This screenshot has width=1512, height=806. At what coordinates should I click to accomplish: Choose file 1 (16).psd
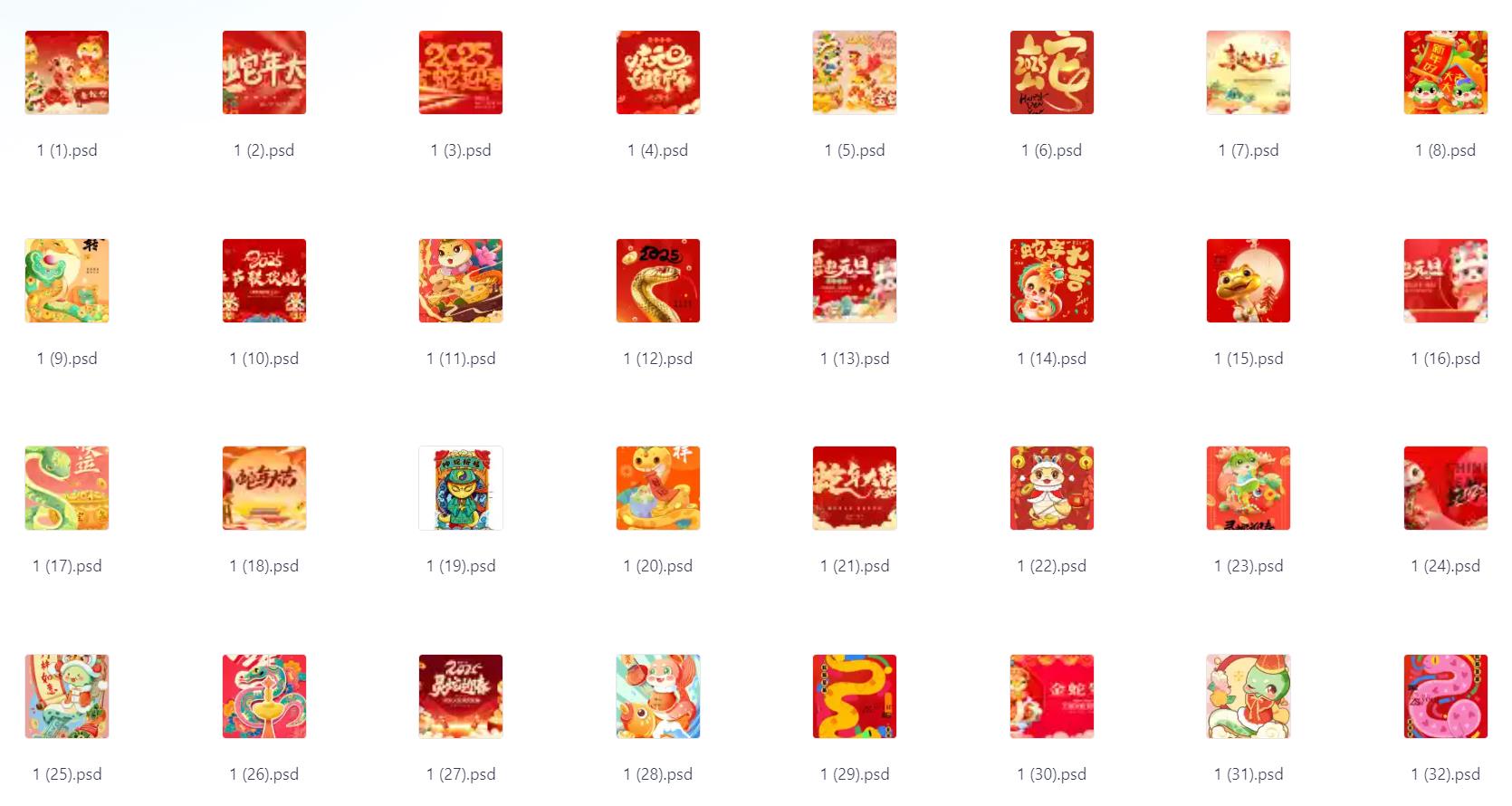tap(1445, 281)
